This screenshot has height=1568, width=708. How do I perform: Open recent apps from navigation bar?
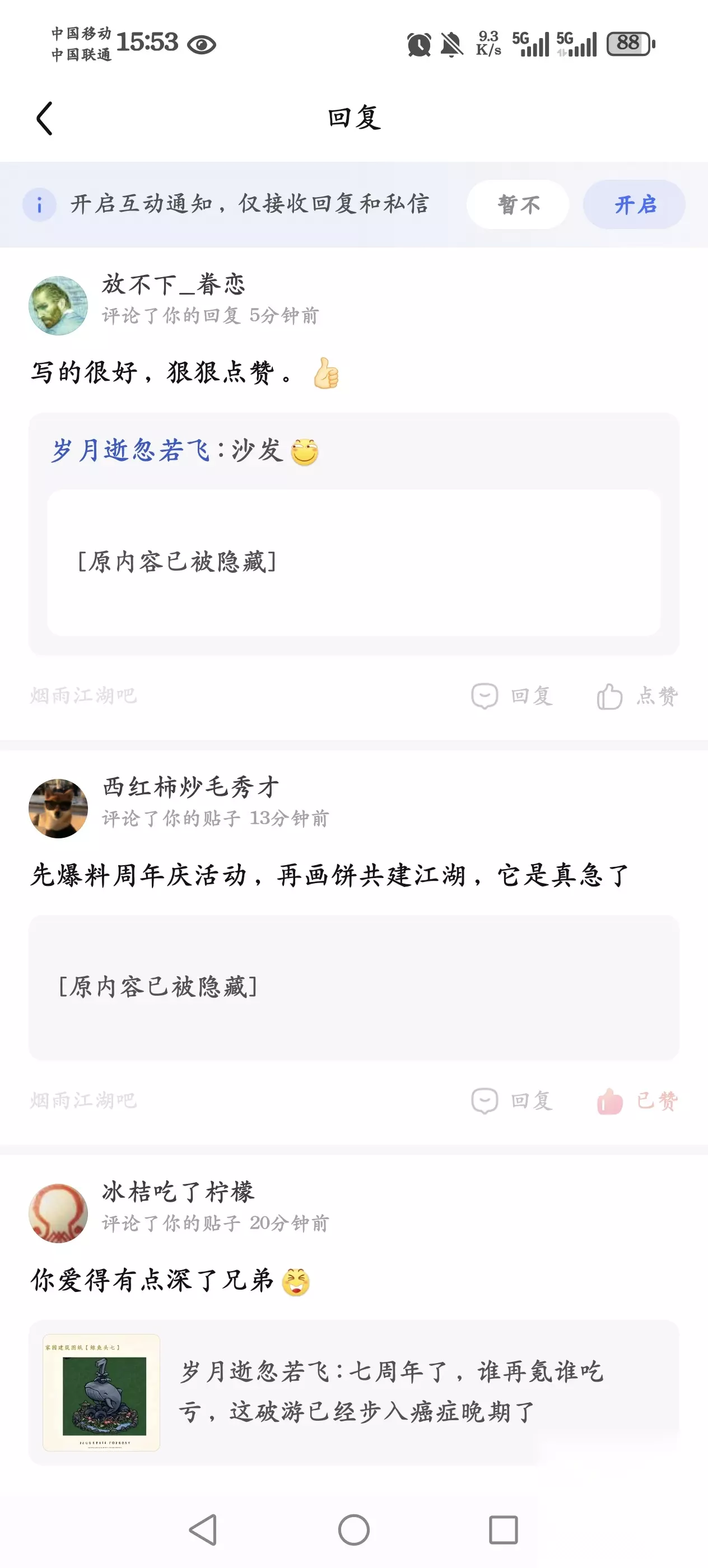click(504, 1530)
